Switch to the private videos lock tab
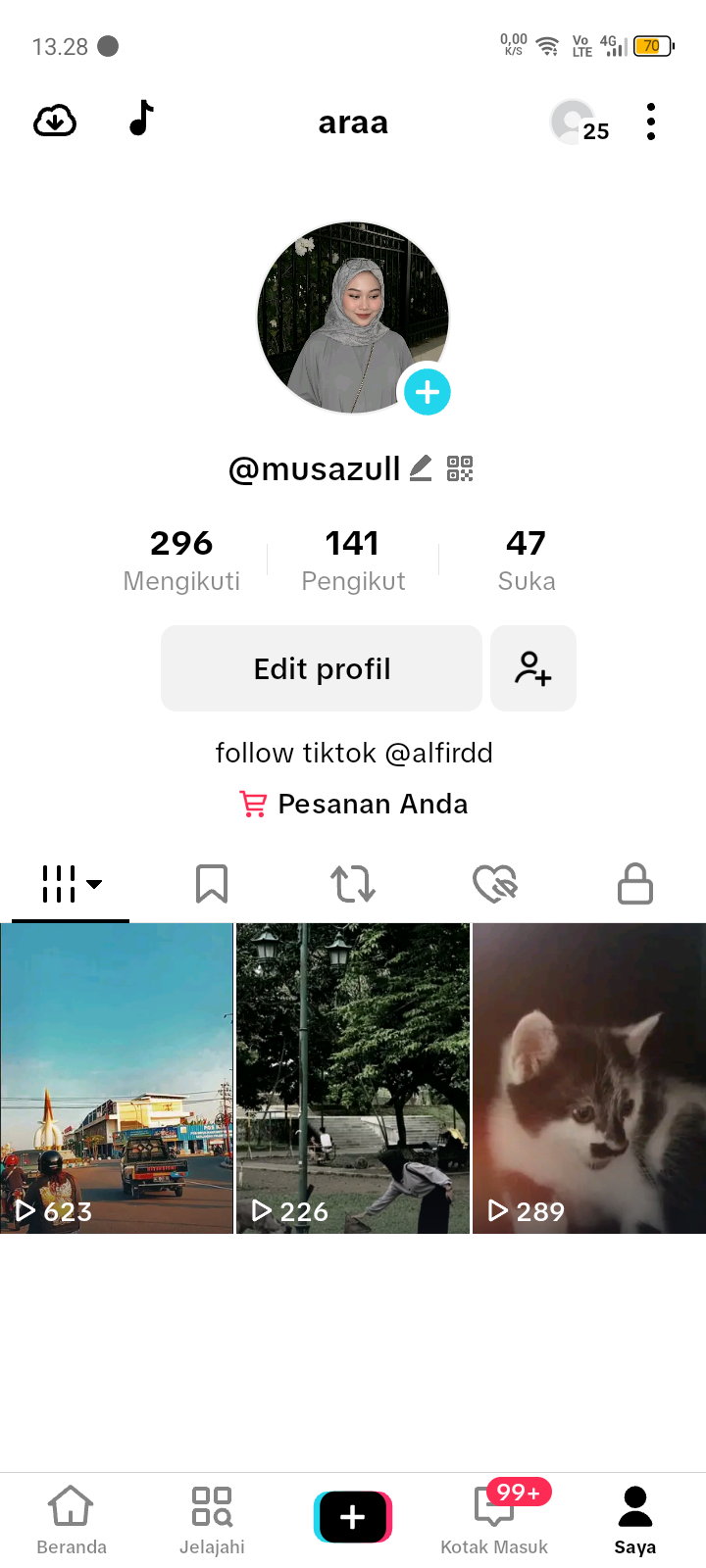 (635, 883)
